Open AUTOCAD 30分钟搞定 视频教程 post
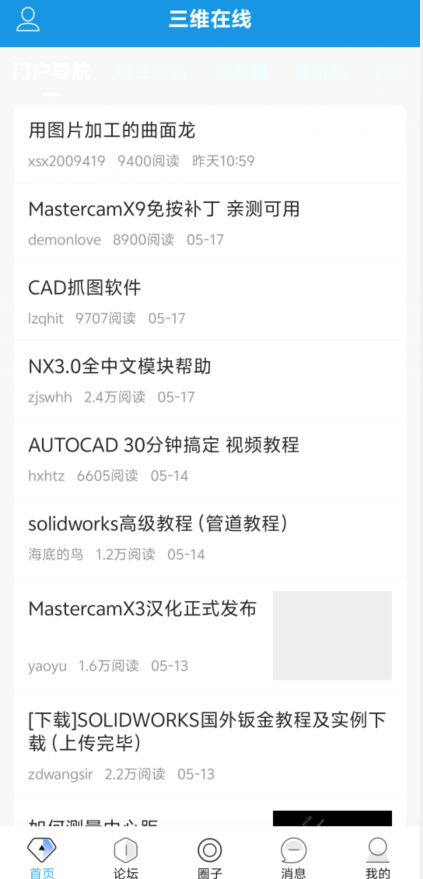Screen dimensions: 423x879 click(210, 459)
